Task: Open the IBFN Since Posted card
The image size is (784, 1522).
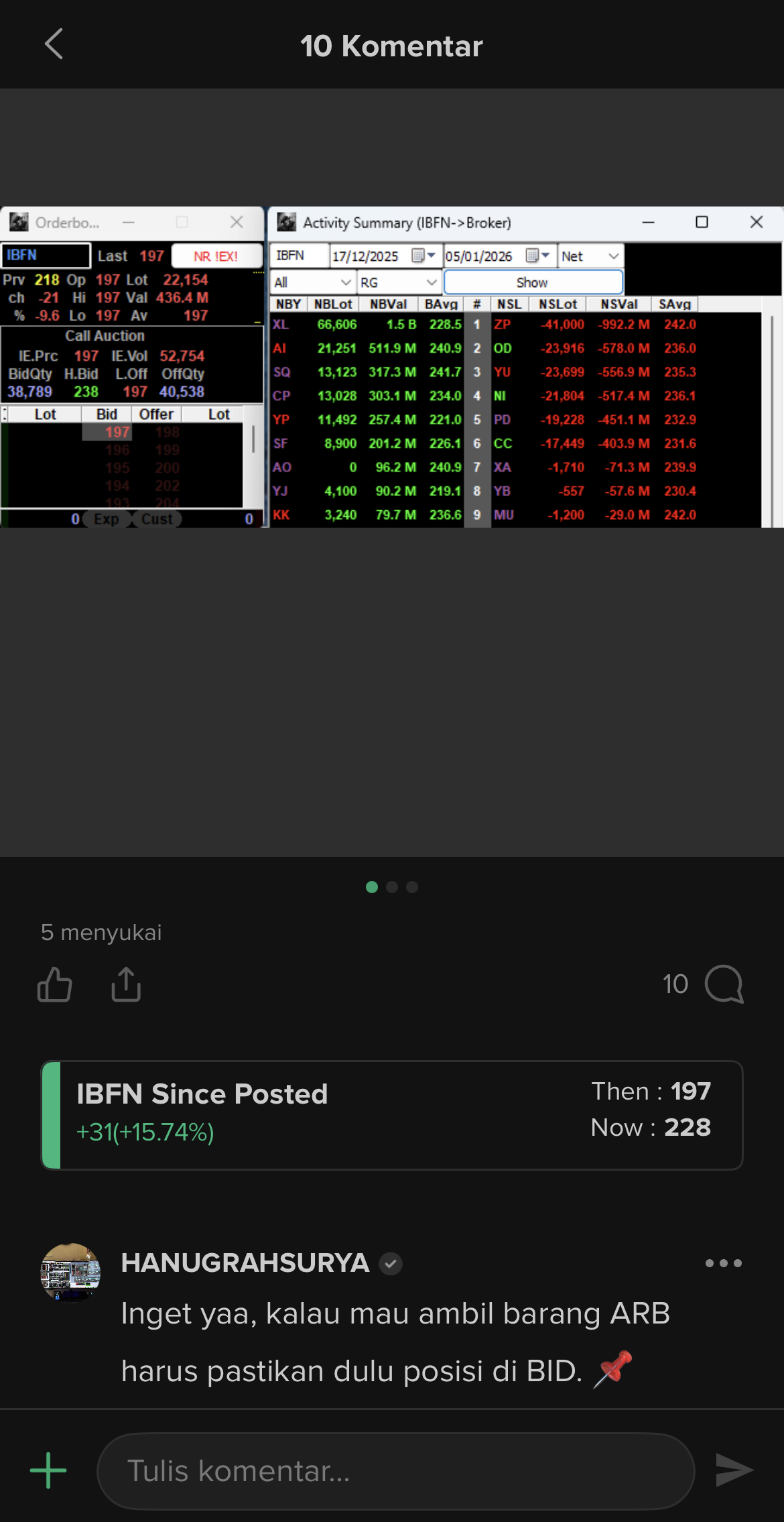Action: tap(392, 1115)
